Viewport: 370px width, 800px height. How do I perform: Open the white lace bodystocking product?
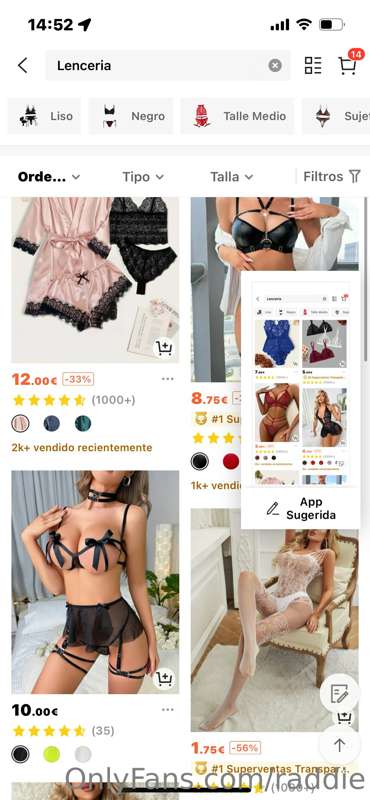click(x=275, y=620)
